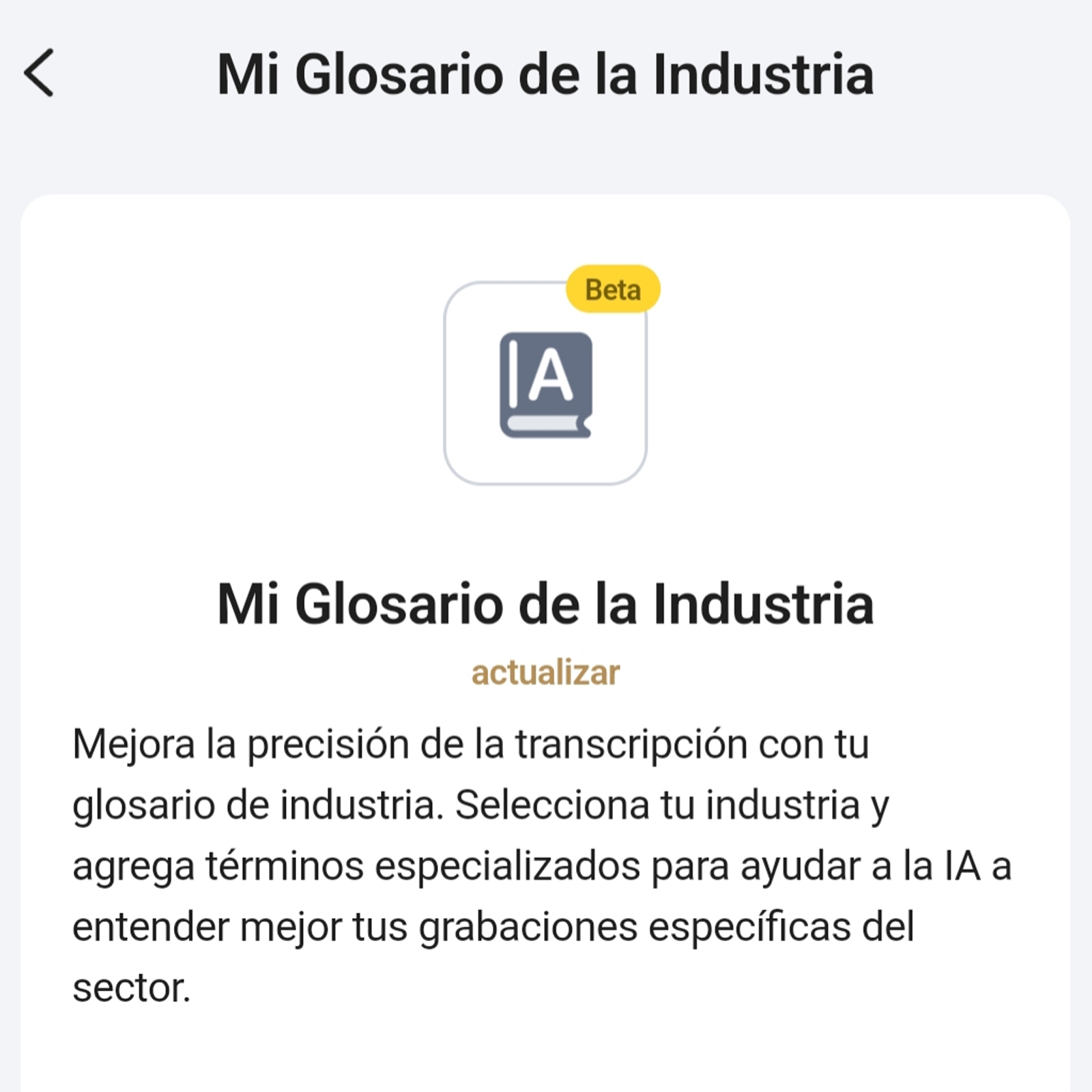The width and height of the screenshot is (1092, 1092).
Task: Go back from Mi Glosario de la Industria
Action: (x=39, y=73)
